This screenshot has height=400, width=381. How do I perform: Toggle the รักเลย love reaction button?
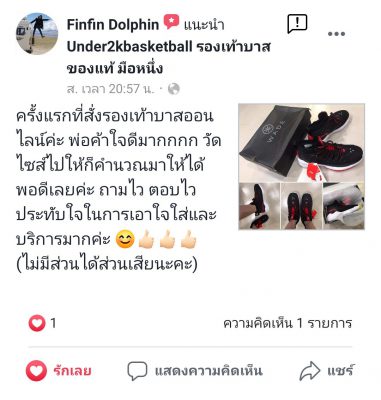pyautogui.click(x=59, y=371)
